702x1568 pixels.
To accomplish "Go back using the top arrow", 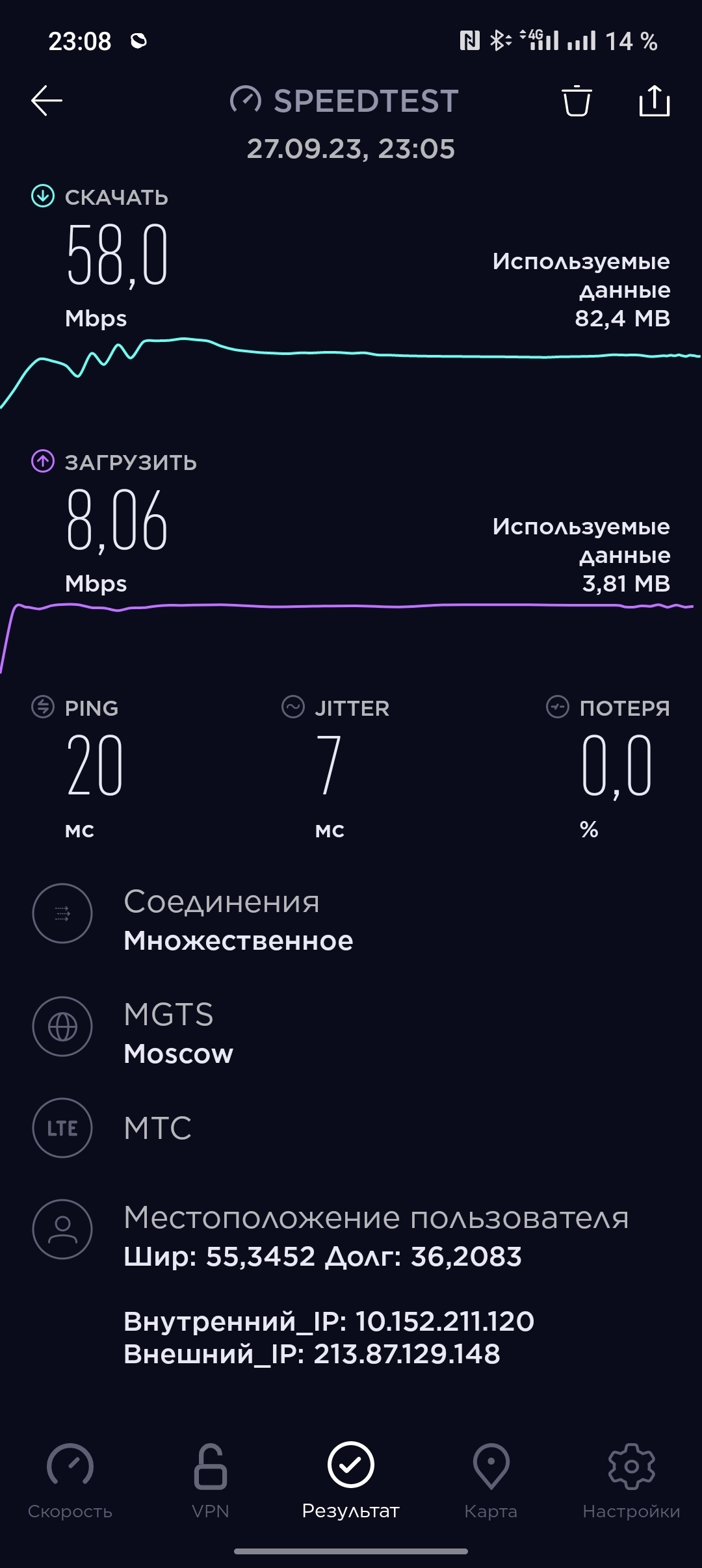I will coord(47,101).
